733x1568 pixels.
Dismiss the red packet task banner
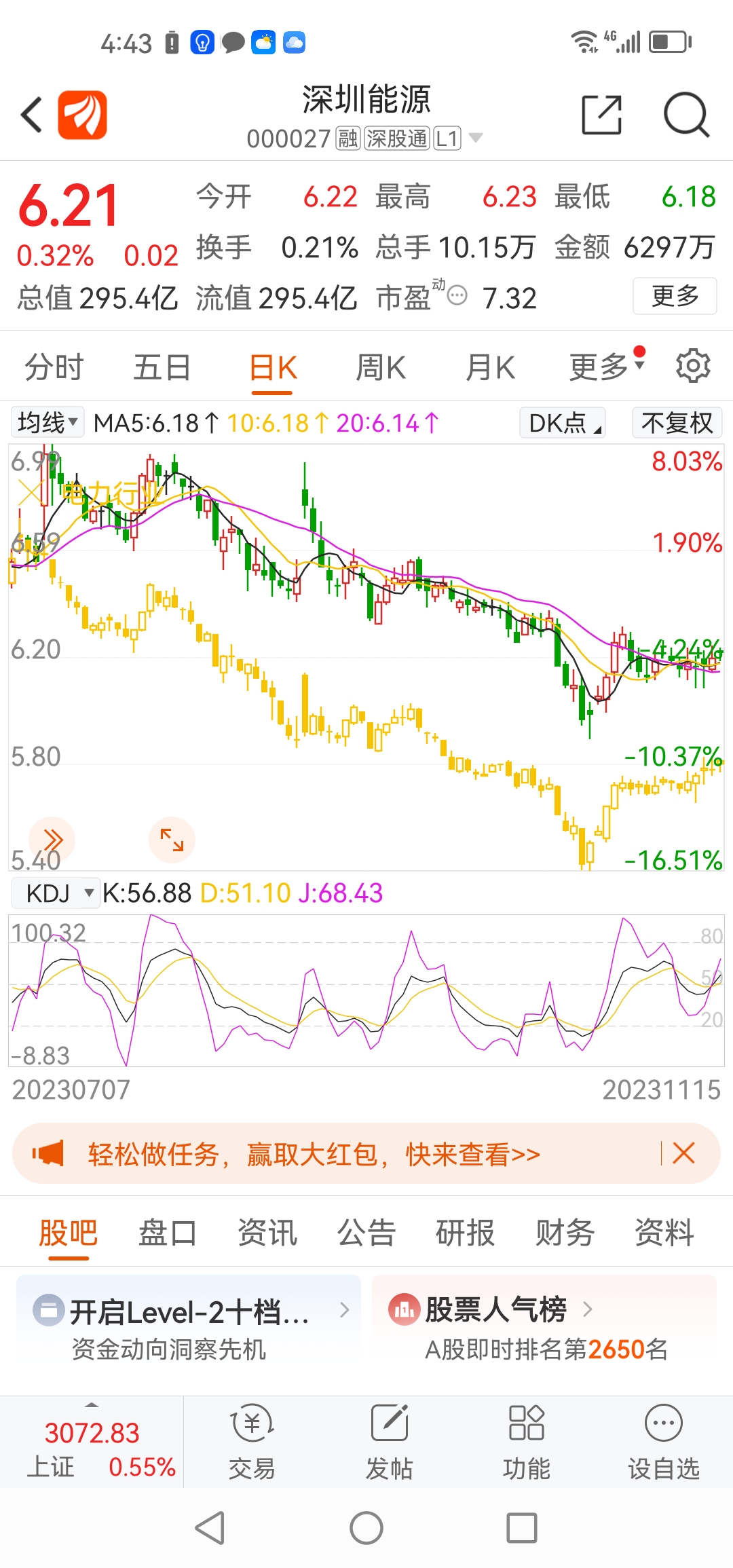(x=683, y=1153)
